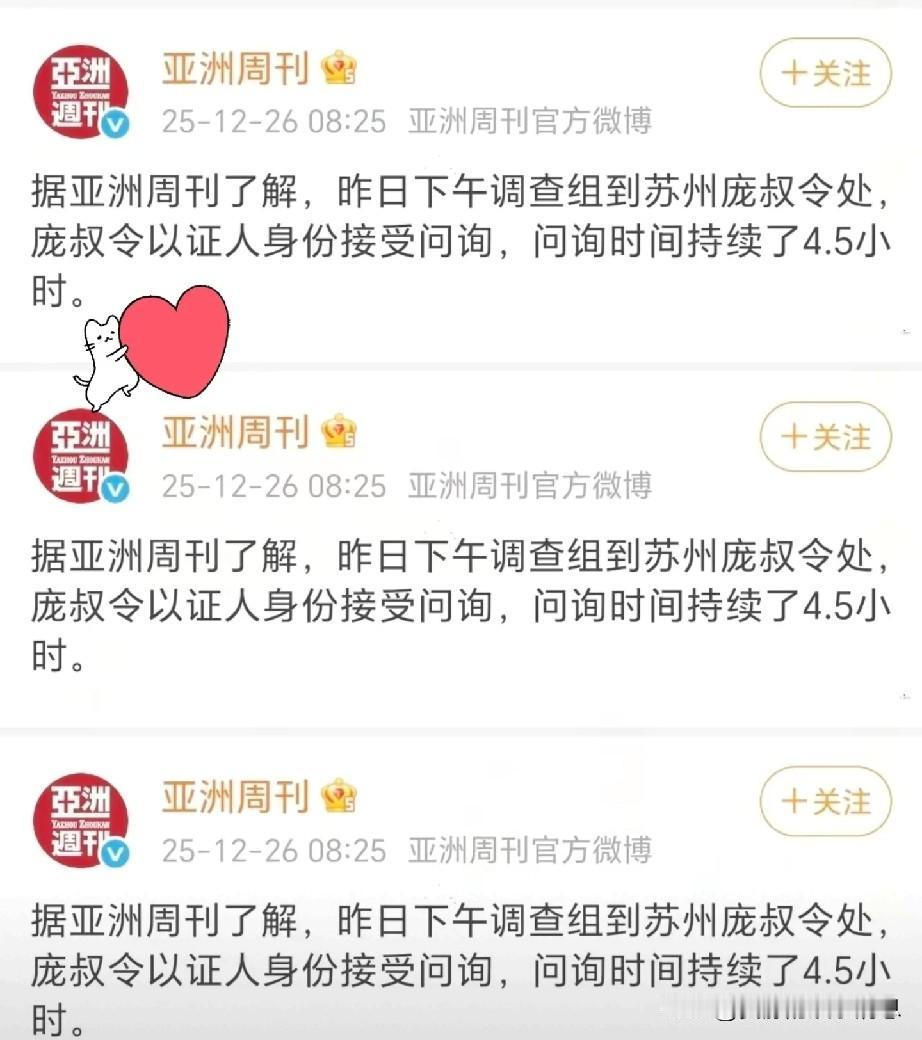This screenshot has height=1040, width=922.
Task: Click the blue V verified badge on first post avatar
Action: (117, 124)
